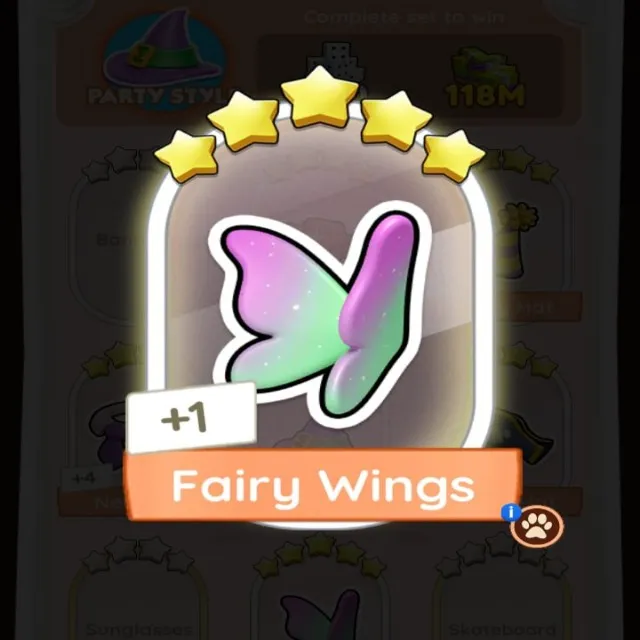Open the paw info icon
Image resolution: width=640 pixels, height=640 pixels.
[536, 524]
